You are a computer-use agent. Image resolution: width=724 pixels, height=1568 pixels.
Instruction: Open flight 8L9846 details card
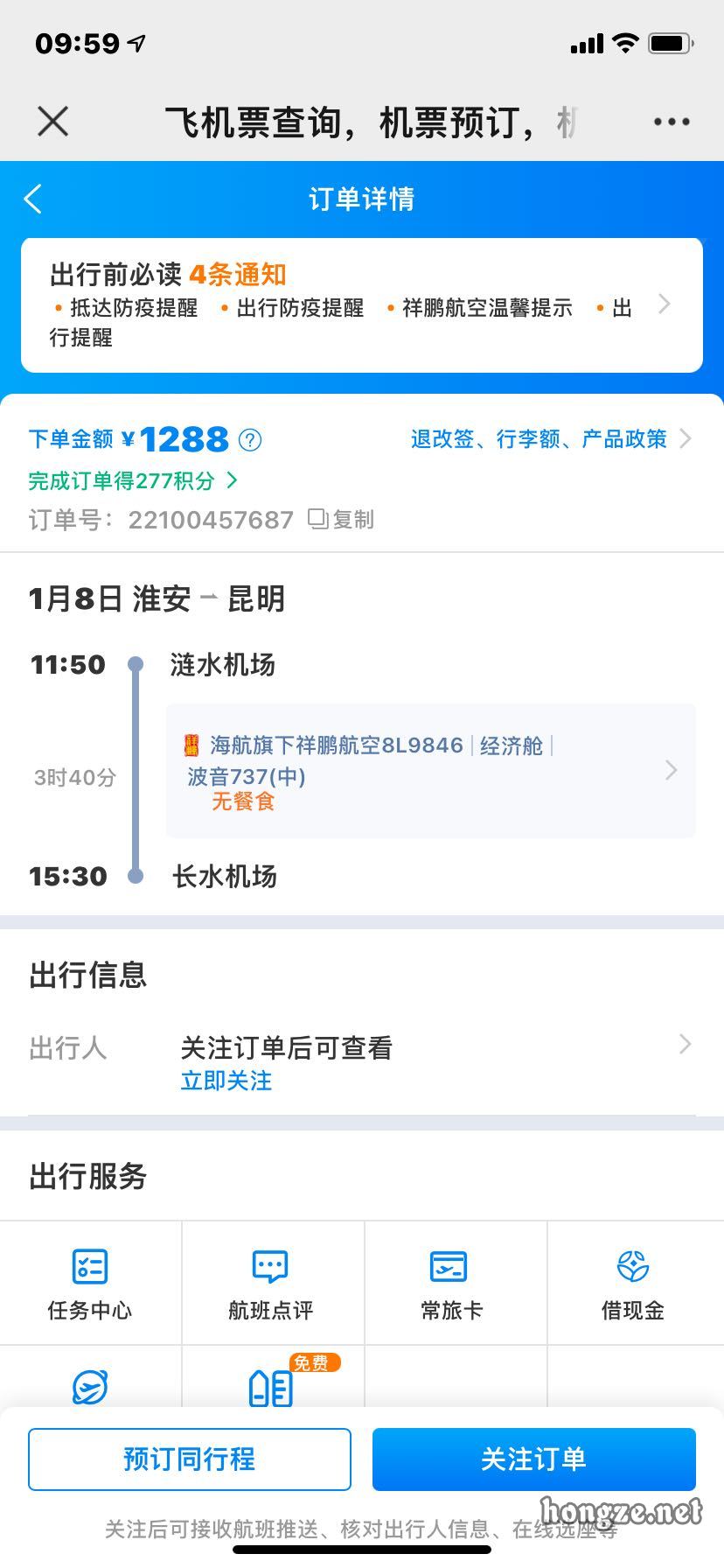pyautogui.click(x=430, y=770)
